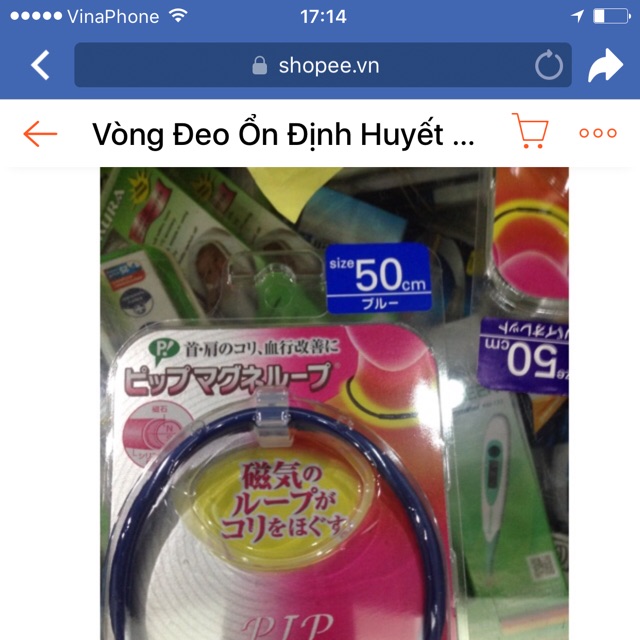Screen dimensions: 640x640
Task: View the product photo full screen
Action: pyautogui.click(x=334, y=400)
